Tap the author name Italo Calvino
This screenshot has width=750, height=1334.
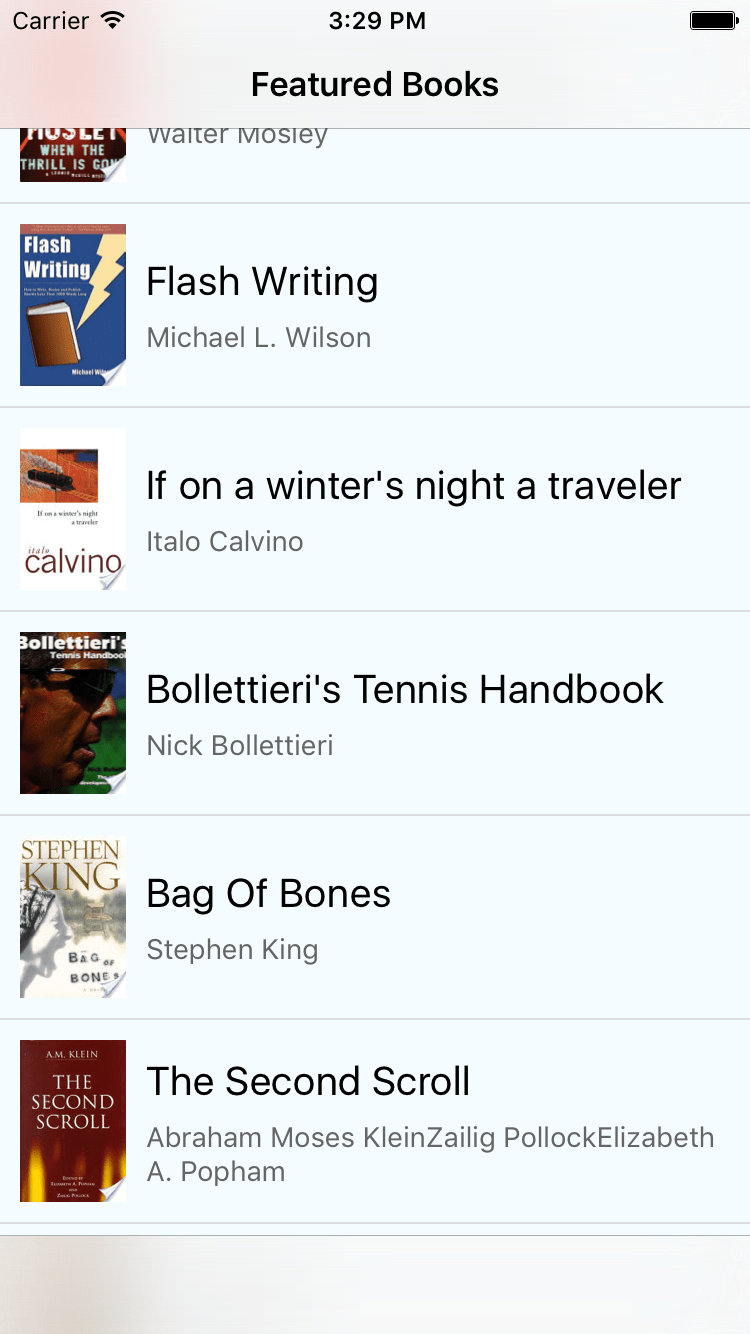click(224, 541)
